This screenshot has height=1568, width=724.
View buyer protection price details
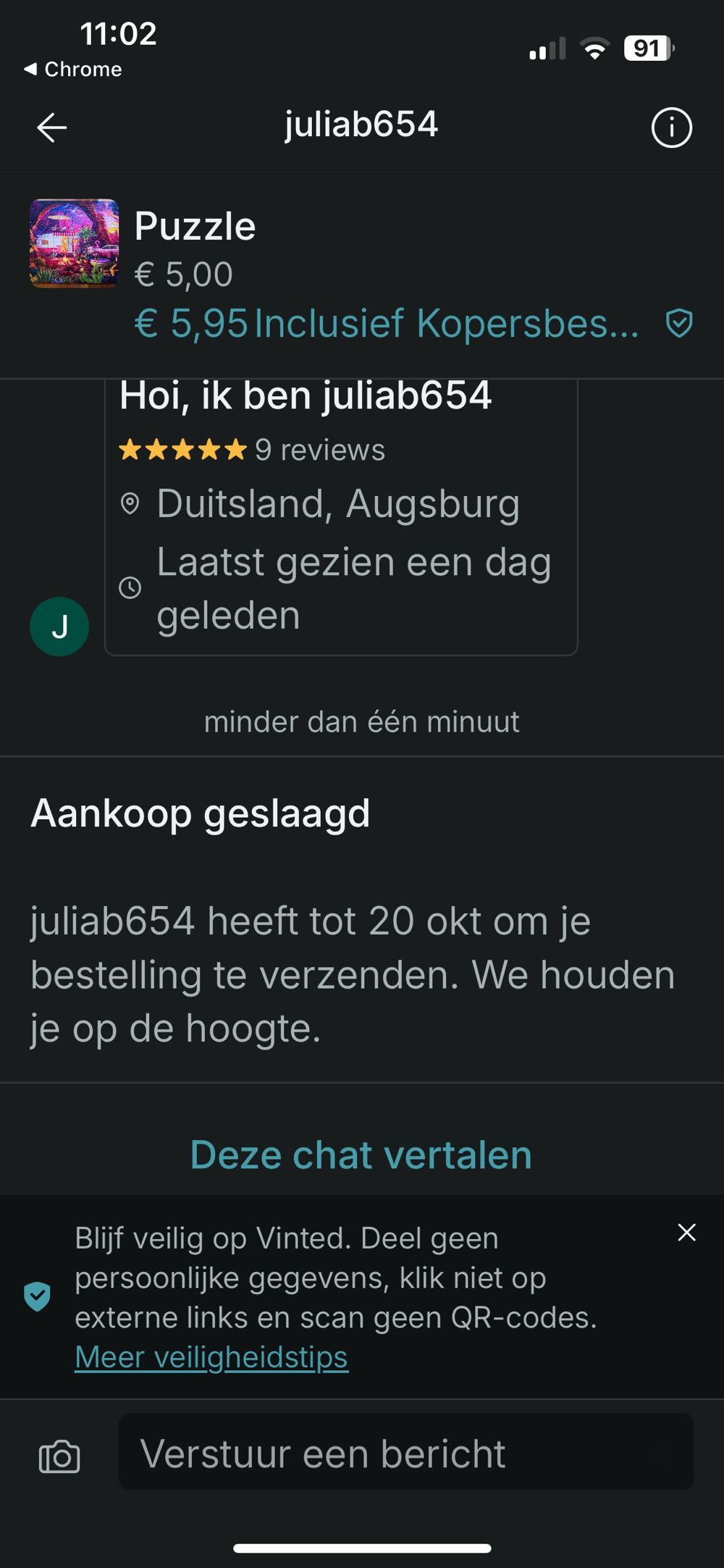(413, 323)
